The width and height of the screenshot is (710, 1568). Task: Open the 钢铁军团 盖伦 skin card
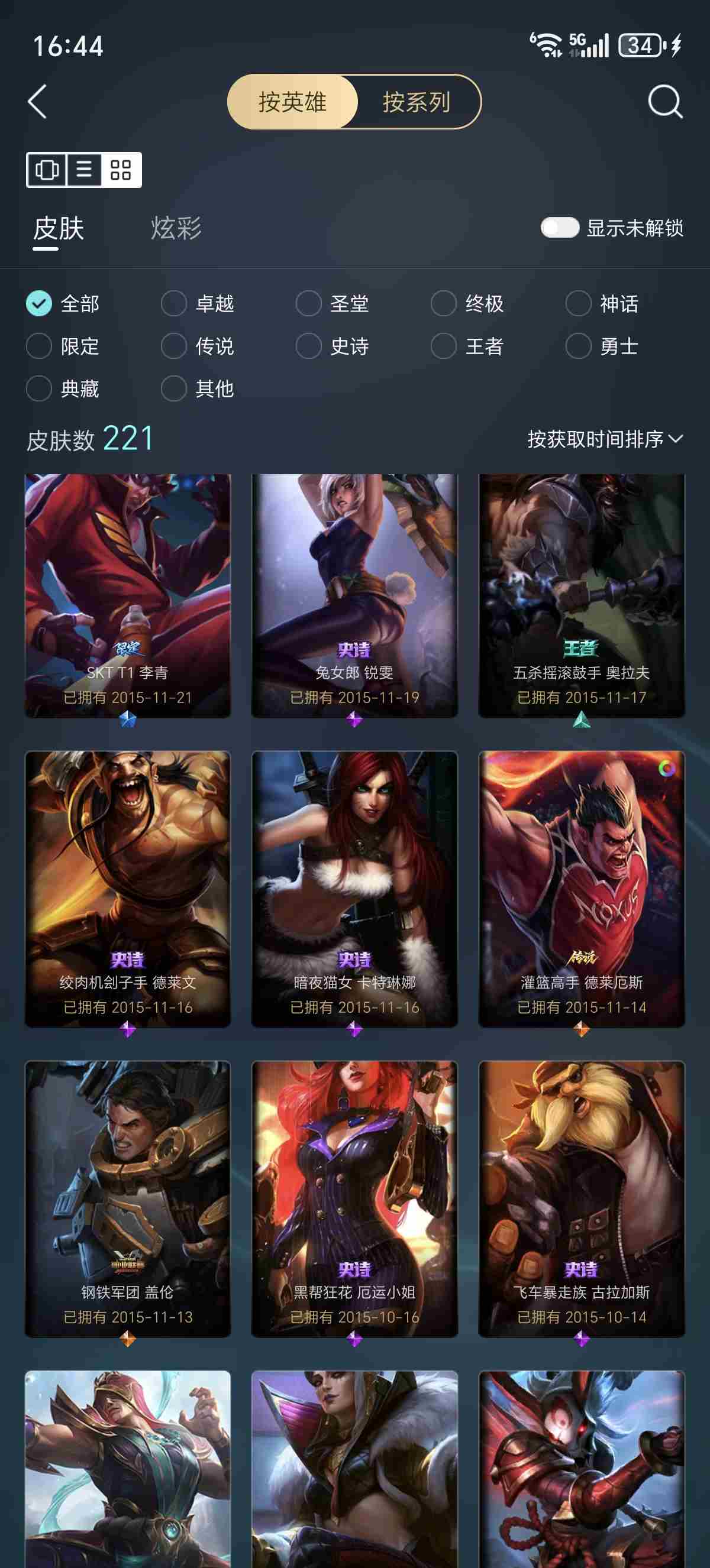click(128, 1198)
